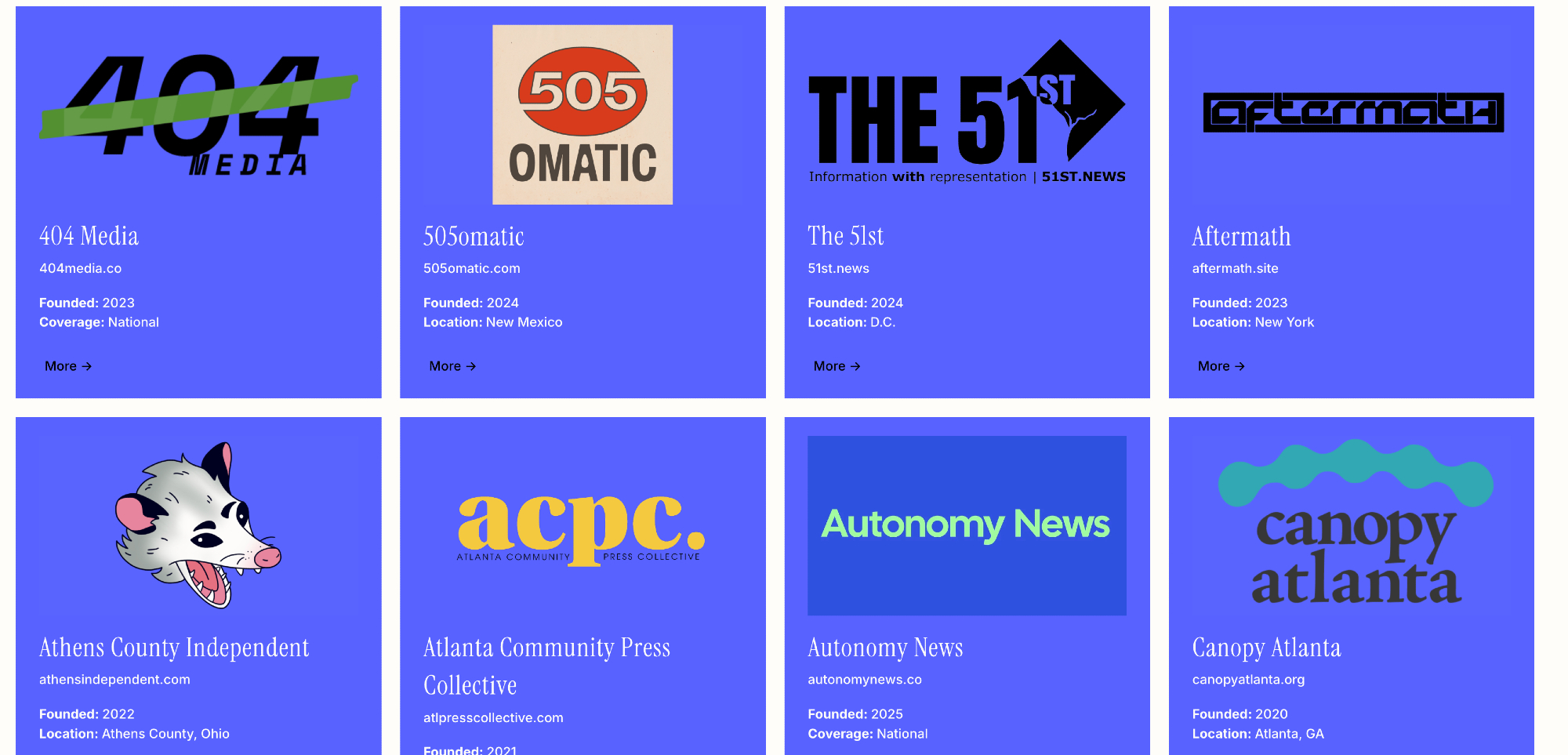
Task: Visit autonomynews.co link
Action: (865, 680)
